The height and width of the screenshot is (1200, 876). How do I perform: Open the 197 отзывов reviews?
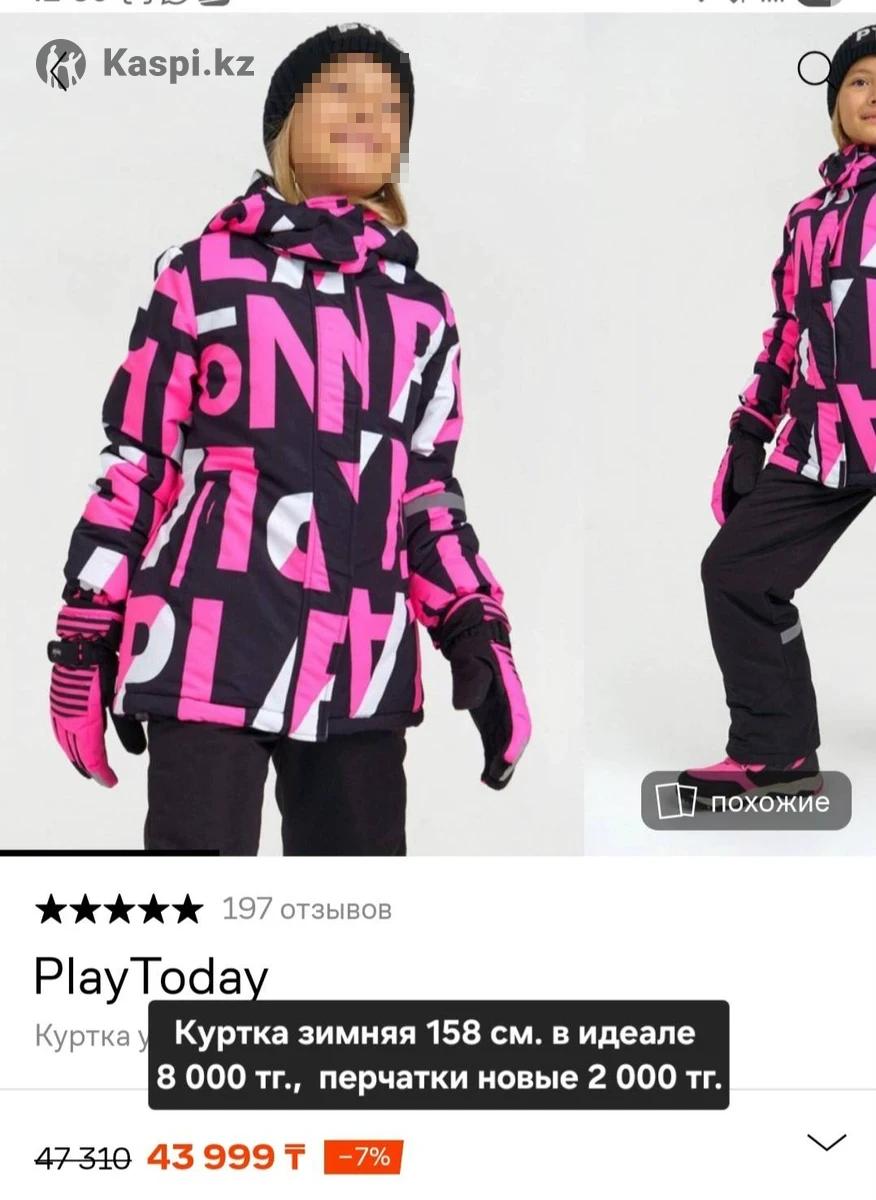[307, 909]
